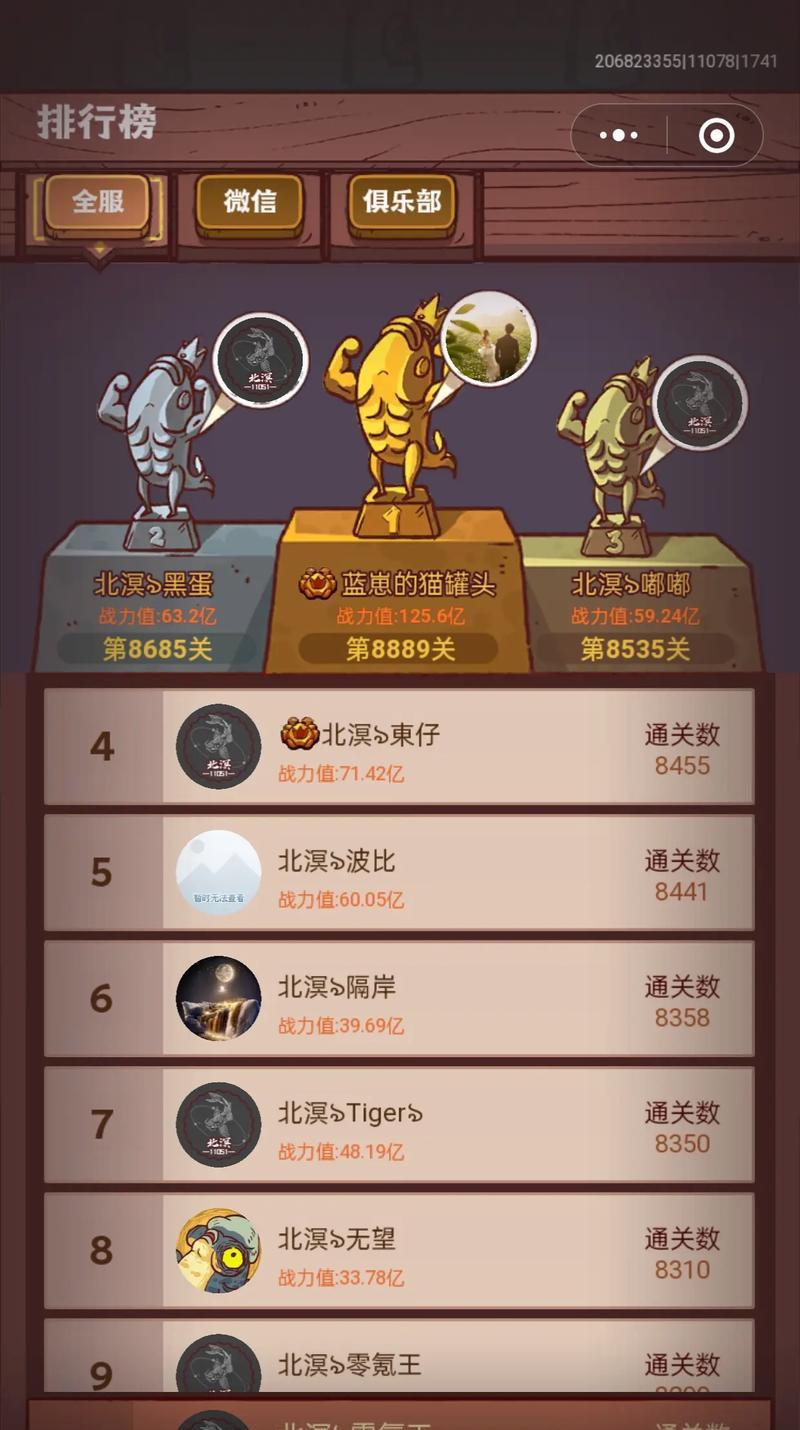Open rank 7 player 北溟༄Tiger༄
This screenshot has height=1430, width=800.
398,1125
